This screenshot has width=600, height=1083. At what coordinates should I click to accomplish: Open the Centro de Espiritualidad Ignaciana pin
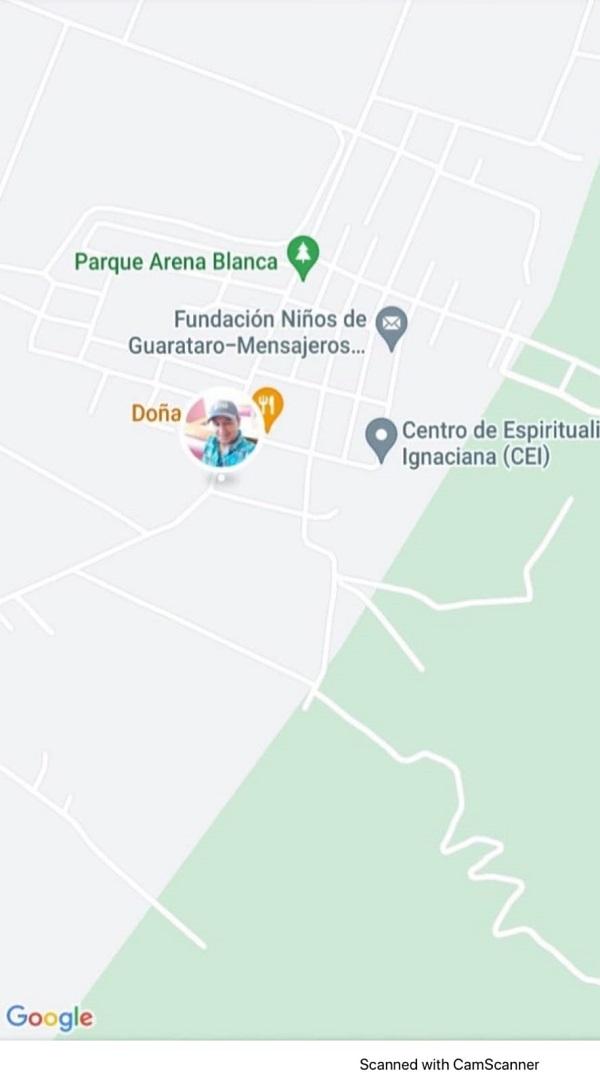pos(380,438)
